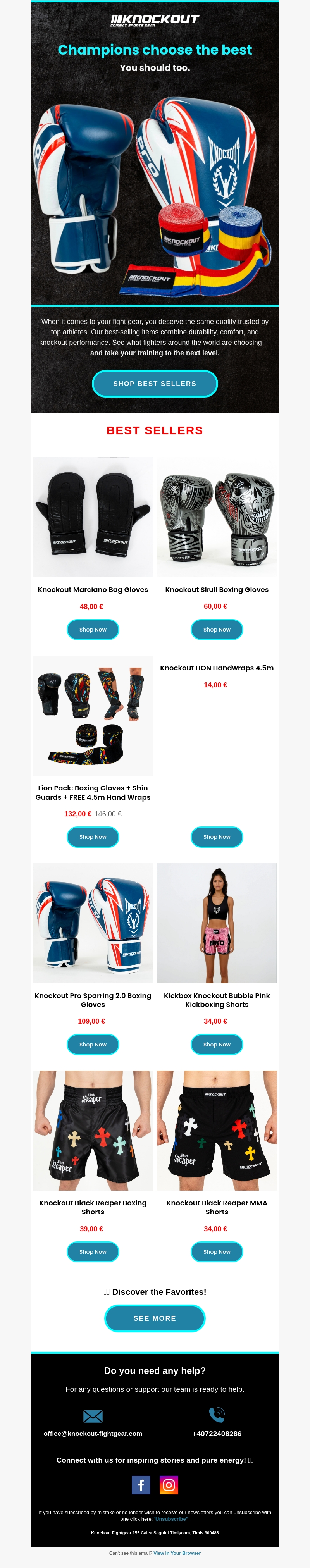Open the Knockout Instagram profile
Image resolution: width=310 pixels, height=1568 pixels.
(x=169, y=1485)
